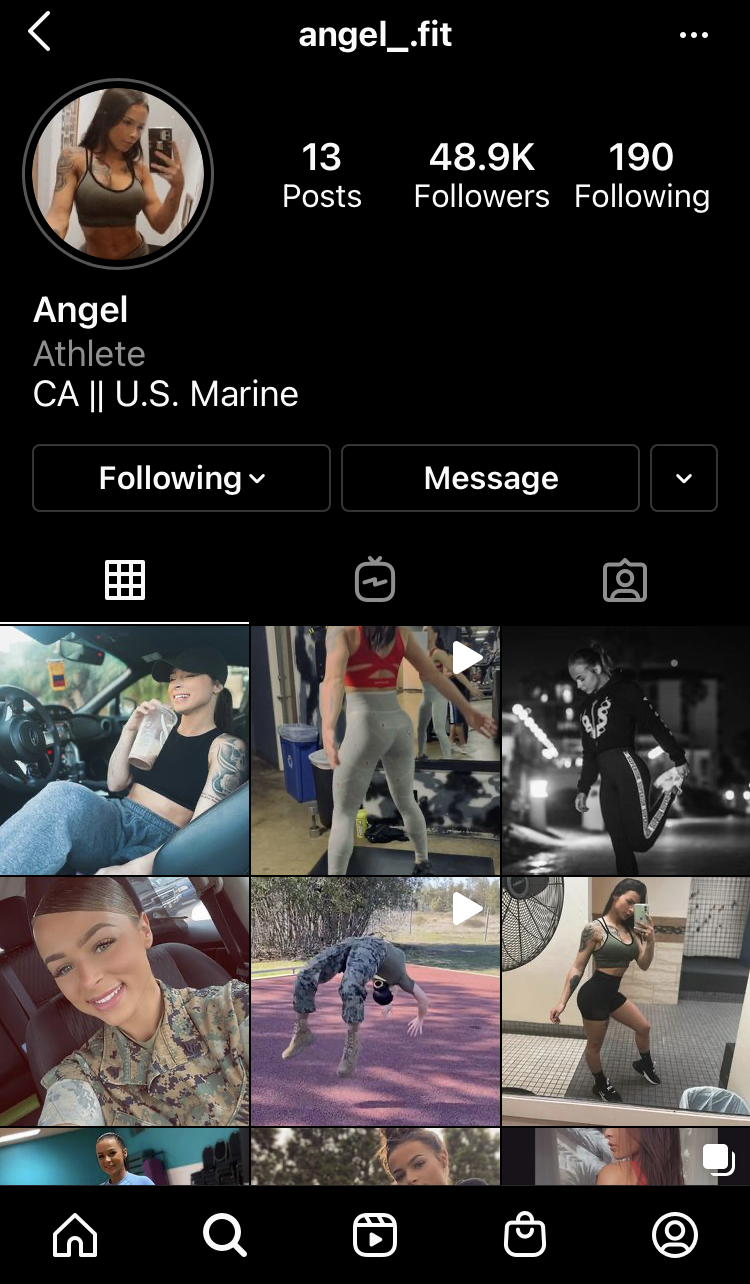750x1284 pixels.
Task: Open the 48.9K Followers list
Action: [x=481, y=175]
